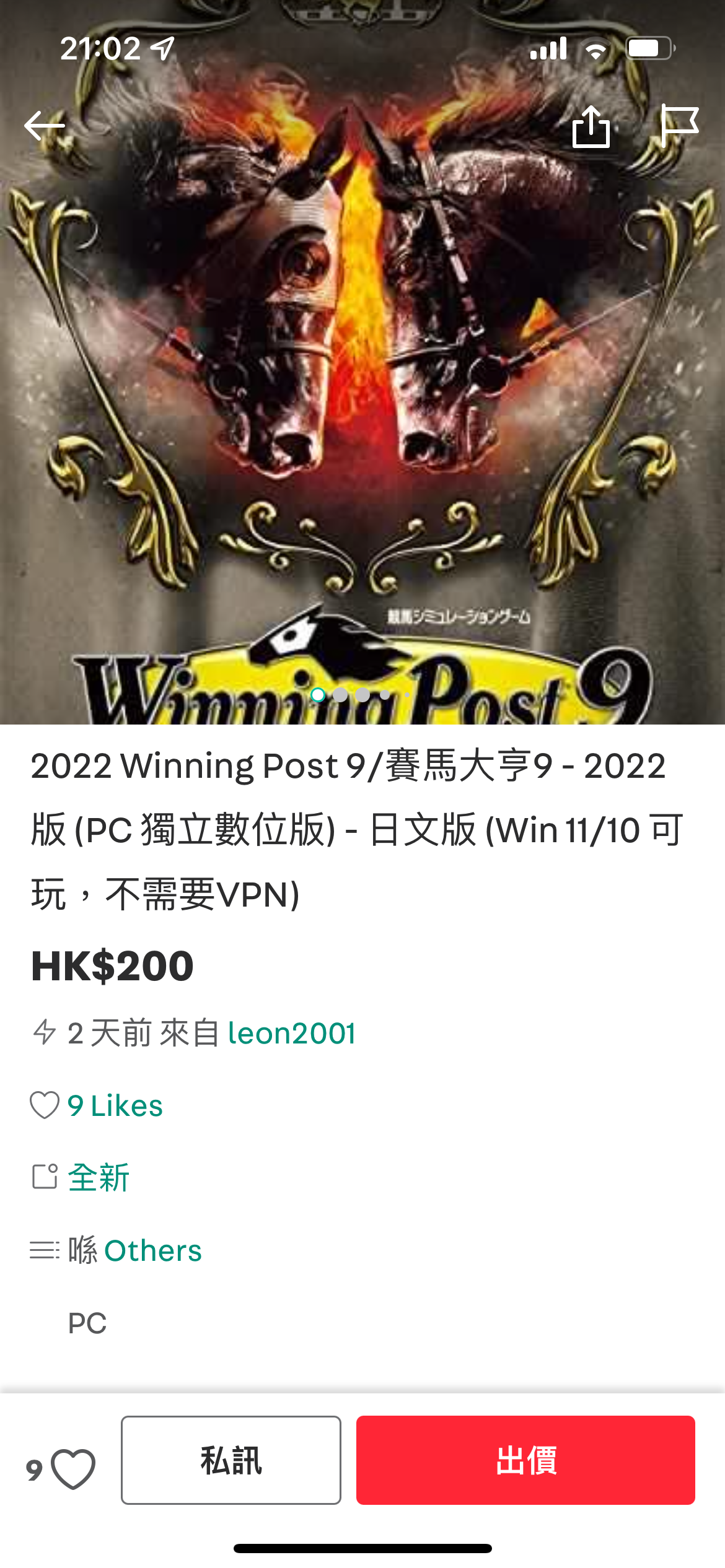This screenshot has height=1568, width=725.
Task: Share this Winning Post 9 listing
Action: coord(591,126)
